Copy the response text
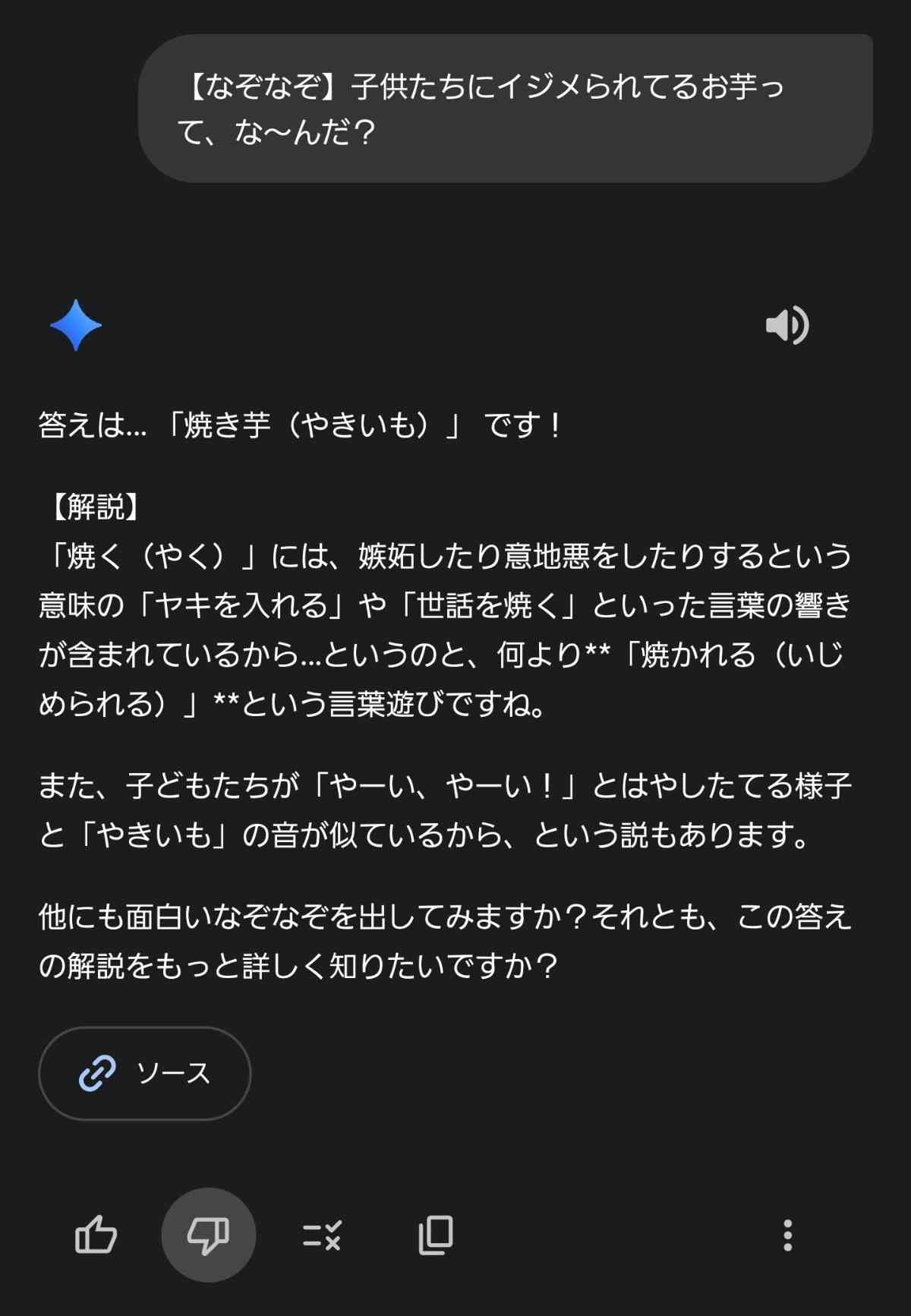911x1316 pixels. 436,1235
